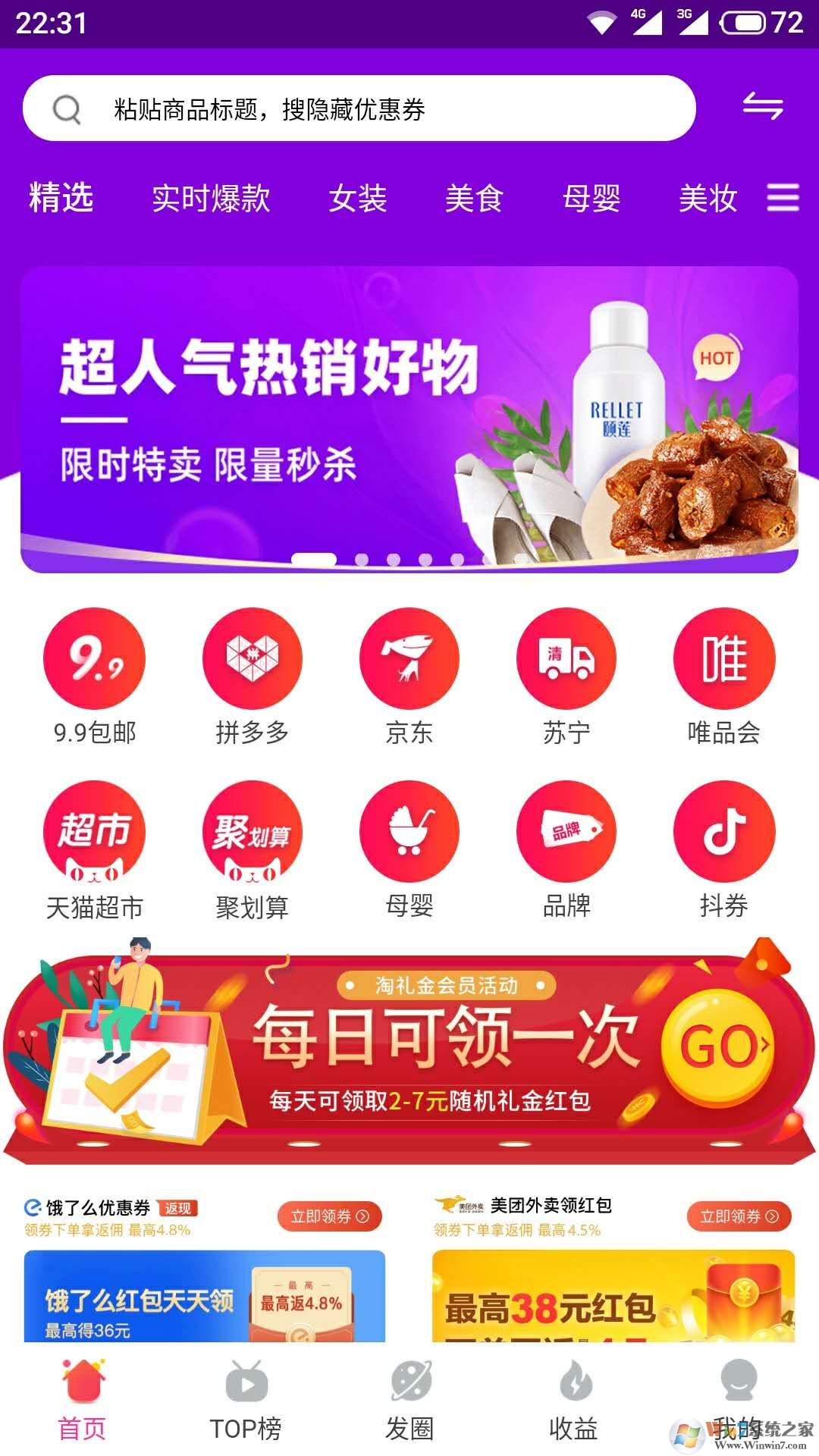Screen dimensions: 819x1456
Task: Open the 超人气热销好物 banner
Action: (409, 419)
